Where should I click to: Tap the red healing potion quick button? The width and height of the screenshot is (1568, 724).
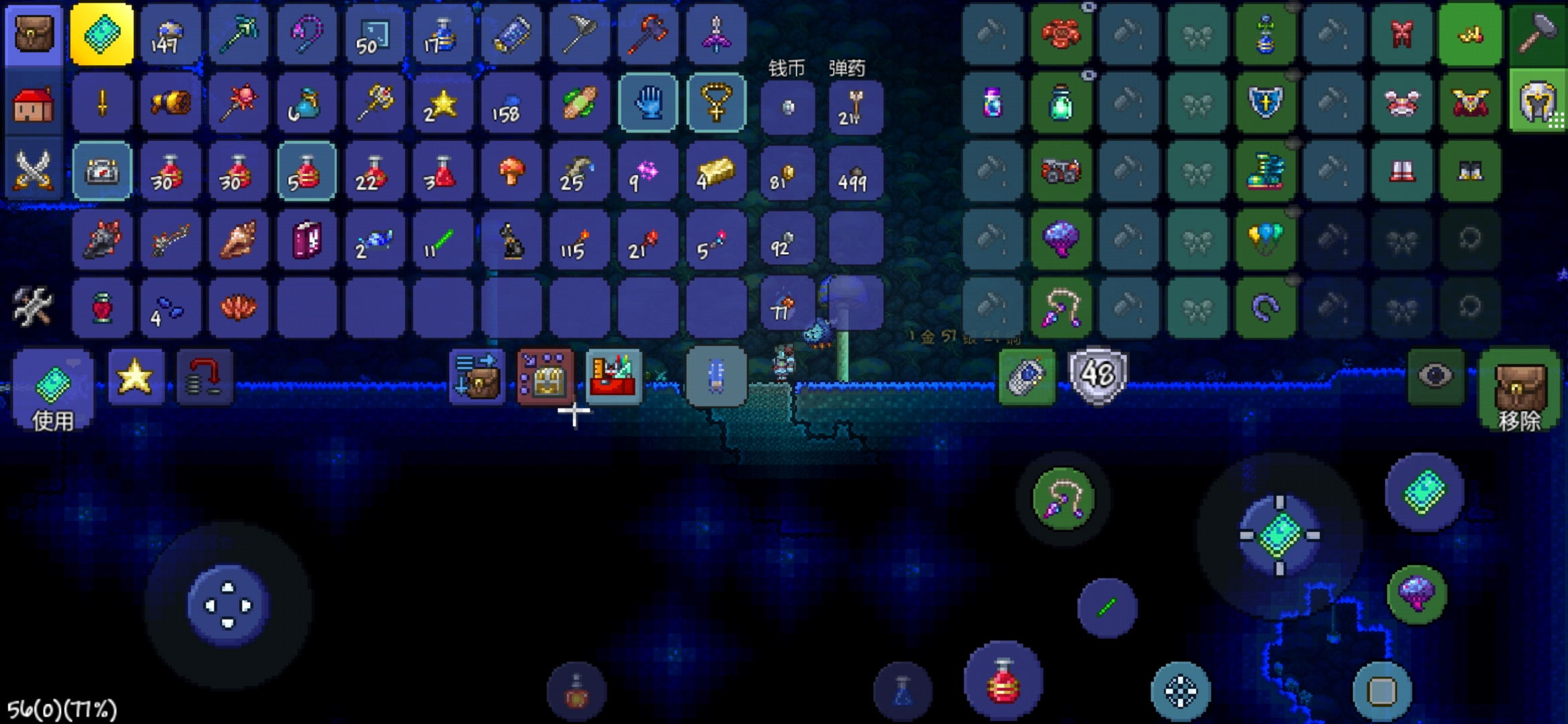(x=1003, y=682)
